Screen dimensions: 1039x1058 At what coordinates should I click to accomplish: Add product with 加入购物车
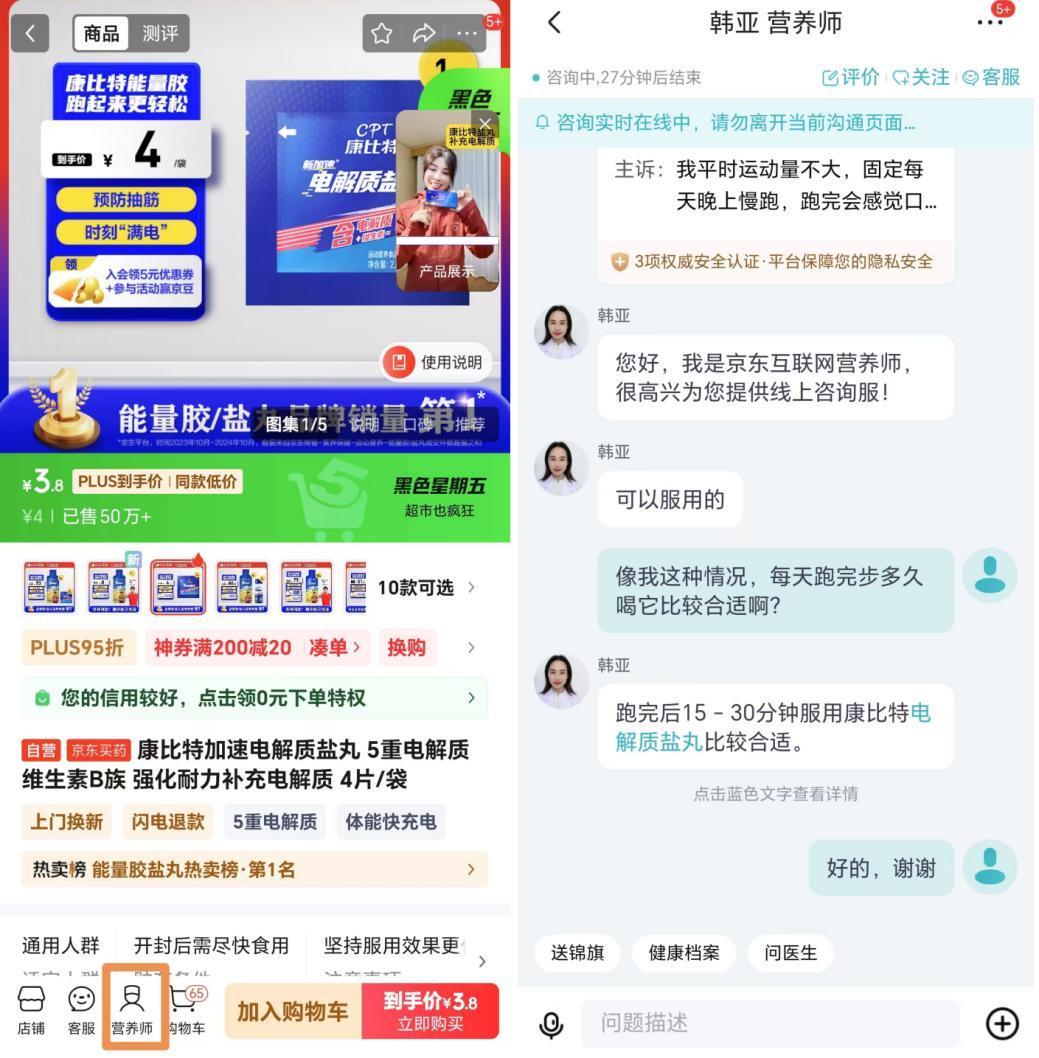coord(292,1011)
